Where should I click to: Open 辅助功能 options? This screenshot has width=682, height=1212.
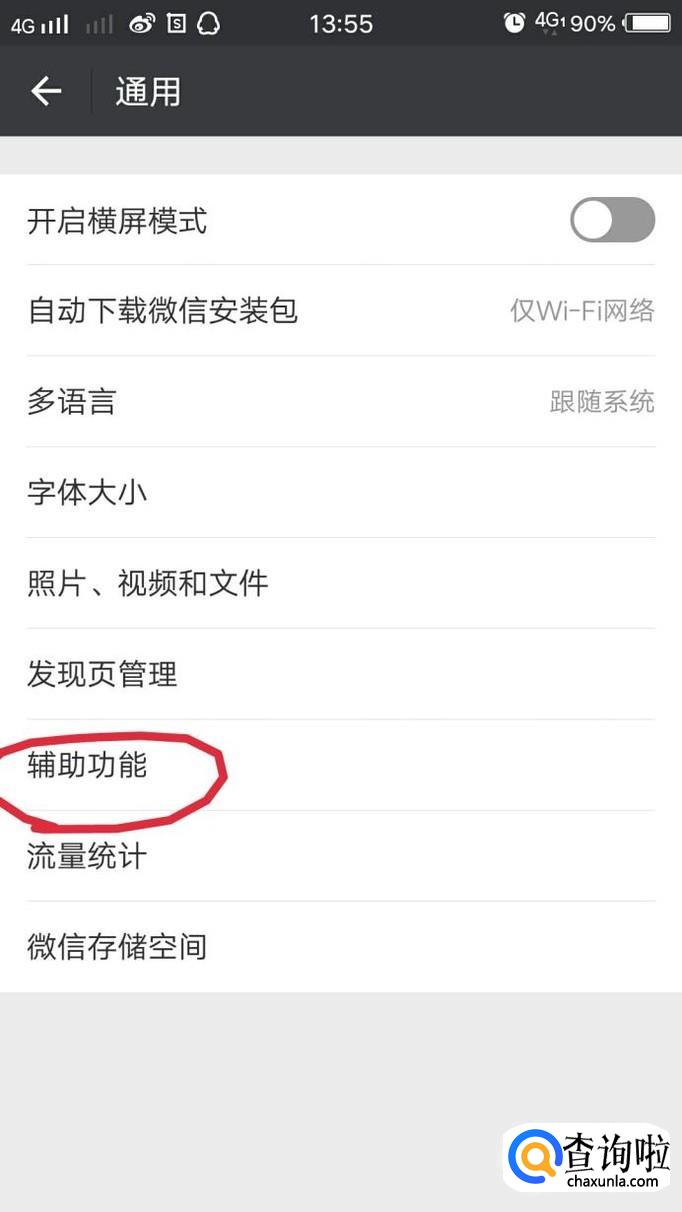click(x=341, y=766)
